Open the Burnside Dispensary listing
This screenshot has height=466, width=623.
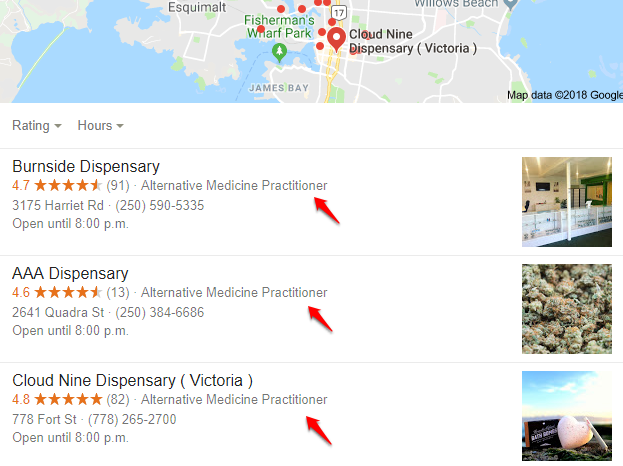(86, 166)
